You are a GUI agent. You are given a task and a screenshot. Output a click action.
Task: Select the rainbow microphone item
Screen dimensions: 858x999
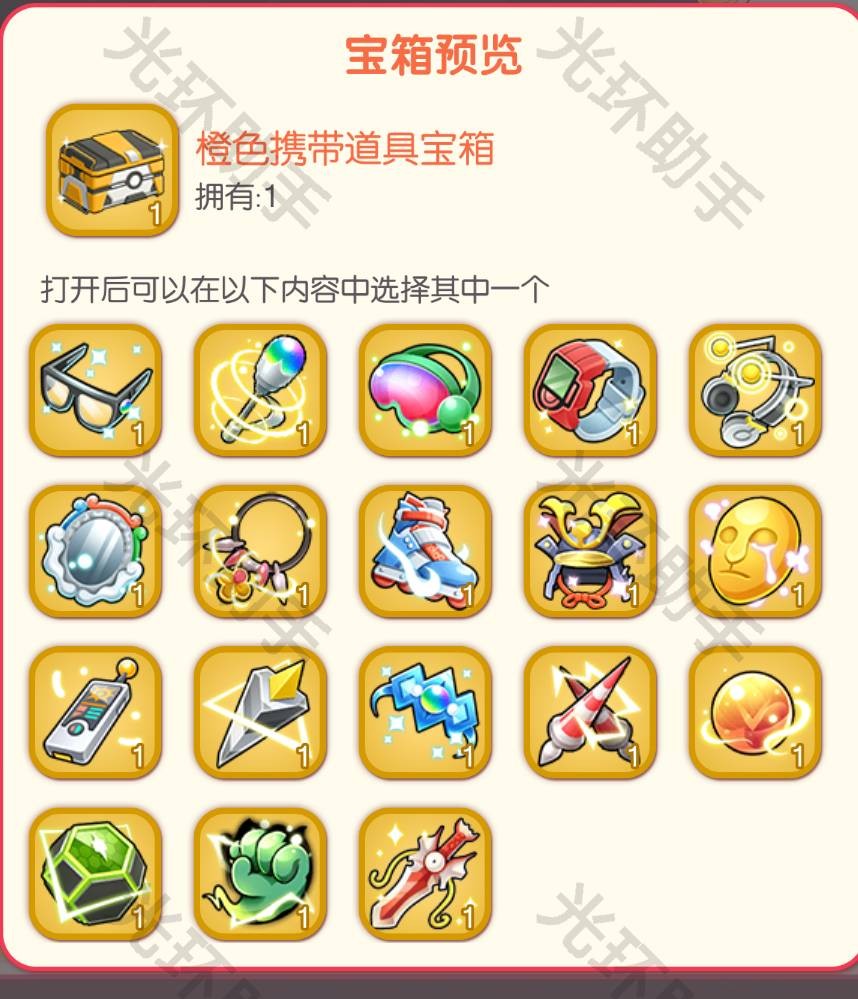pos(260,389)
